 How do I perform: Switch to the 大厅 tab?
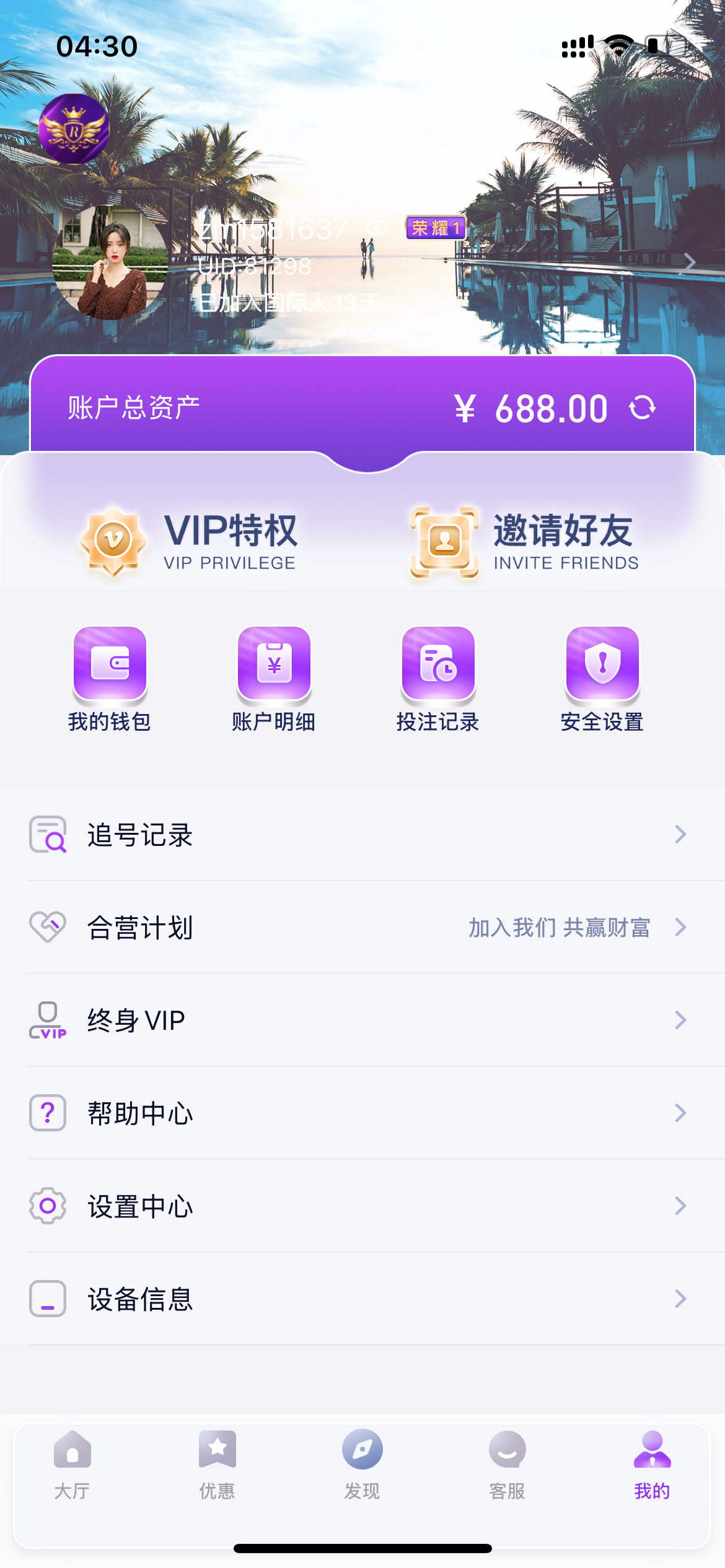[x=72, y=1465]
